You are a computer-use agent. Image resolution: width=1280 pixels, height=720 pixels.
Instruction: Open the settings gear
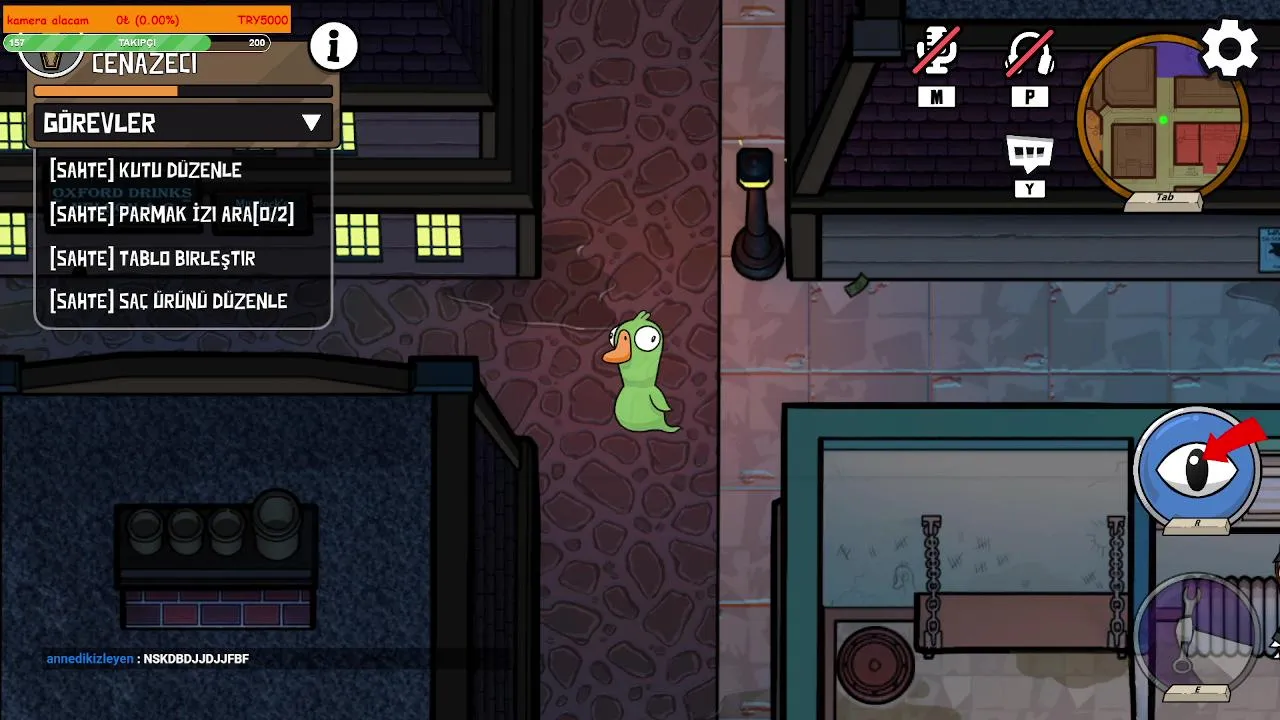click(x=1229, y=48)
